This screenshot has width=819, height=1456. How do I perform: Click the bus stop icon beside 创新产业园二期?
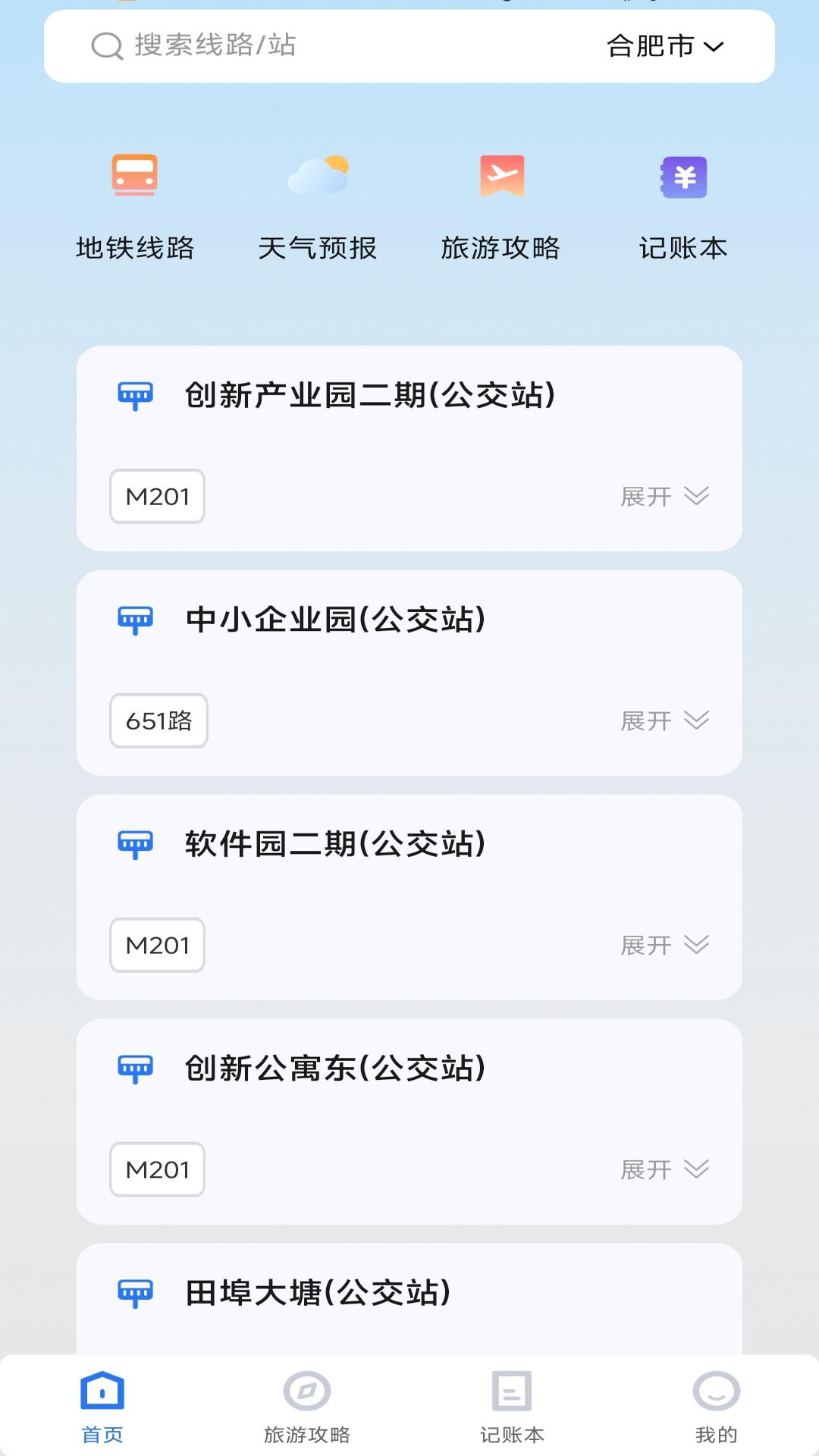(x=135, y=394)
